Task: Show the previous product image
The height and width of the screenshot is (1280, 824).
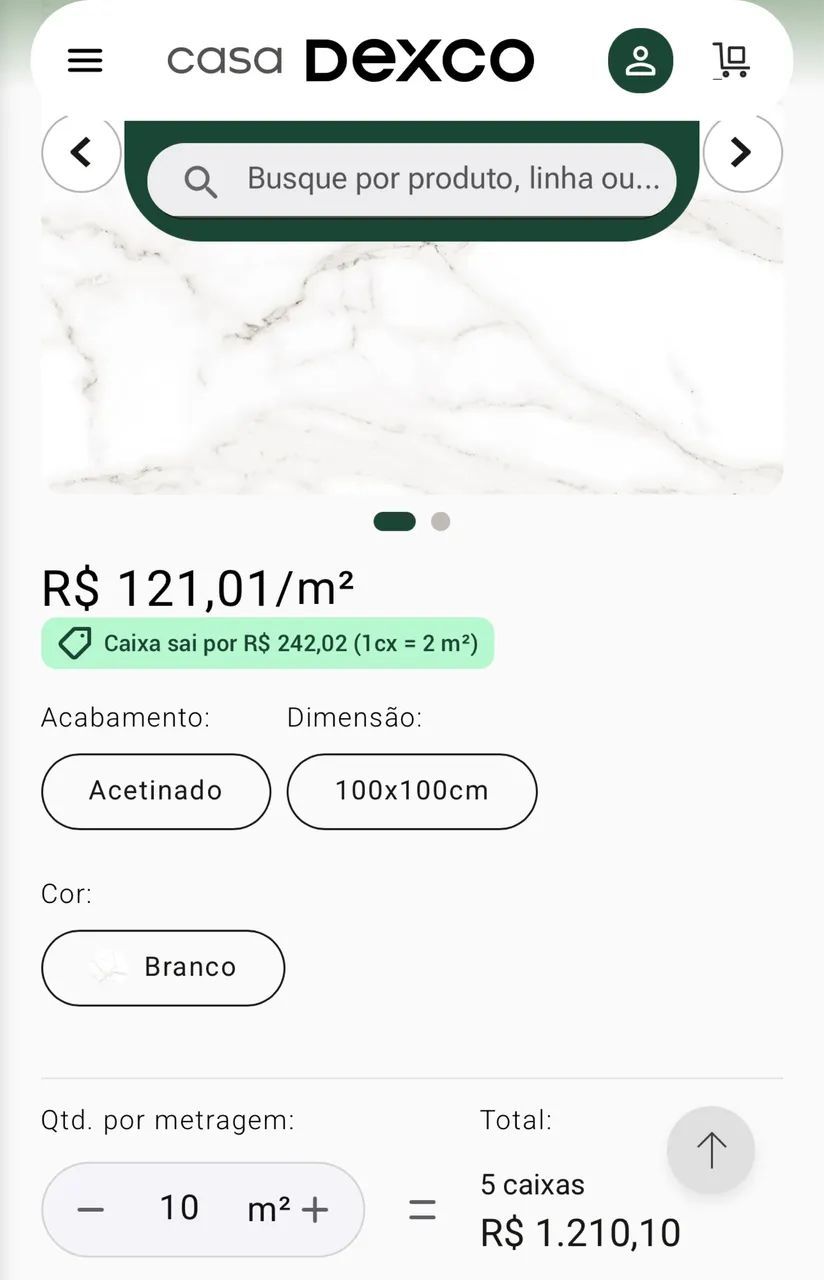Action: [82, 152]
